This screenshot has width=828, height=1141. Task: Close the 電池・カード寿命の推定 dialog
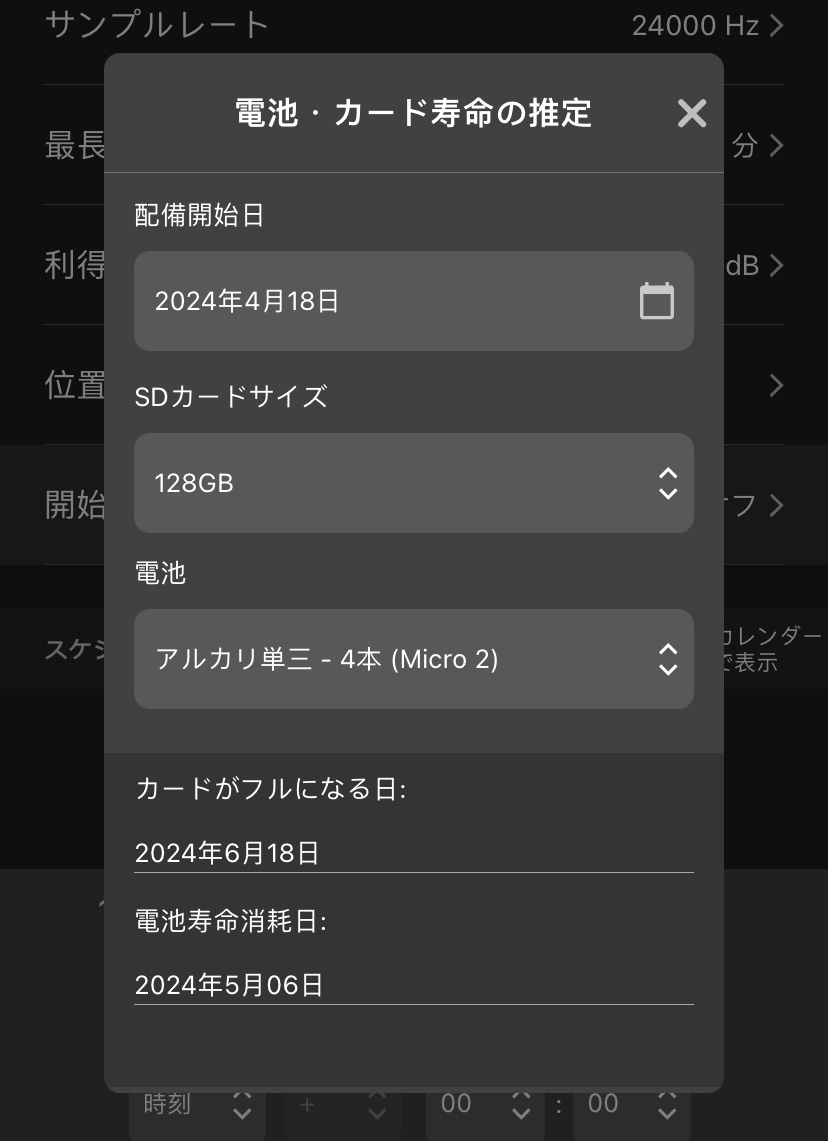point(691,113)
